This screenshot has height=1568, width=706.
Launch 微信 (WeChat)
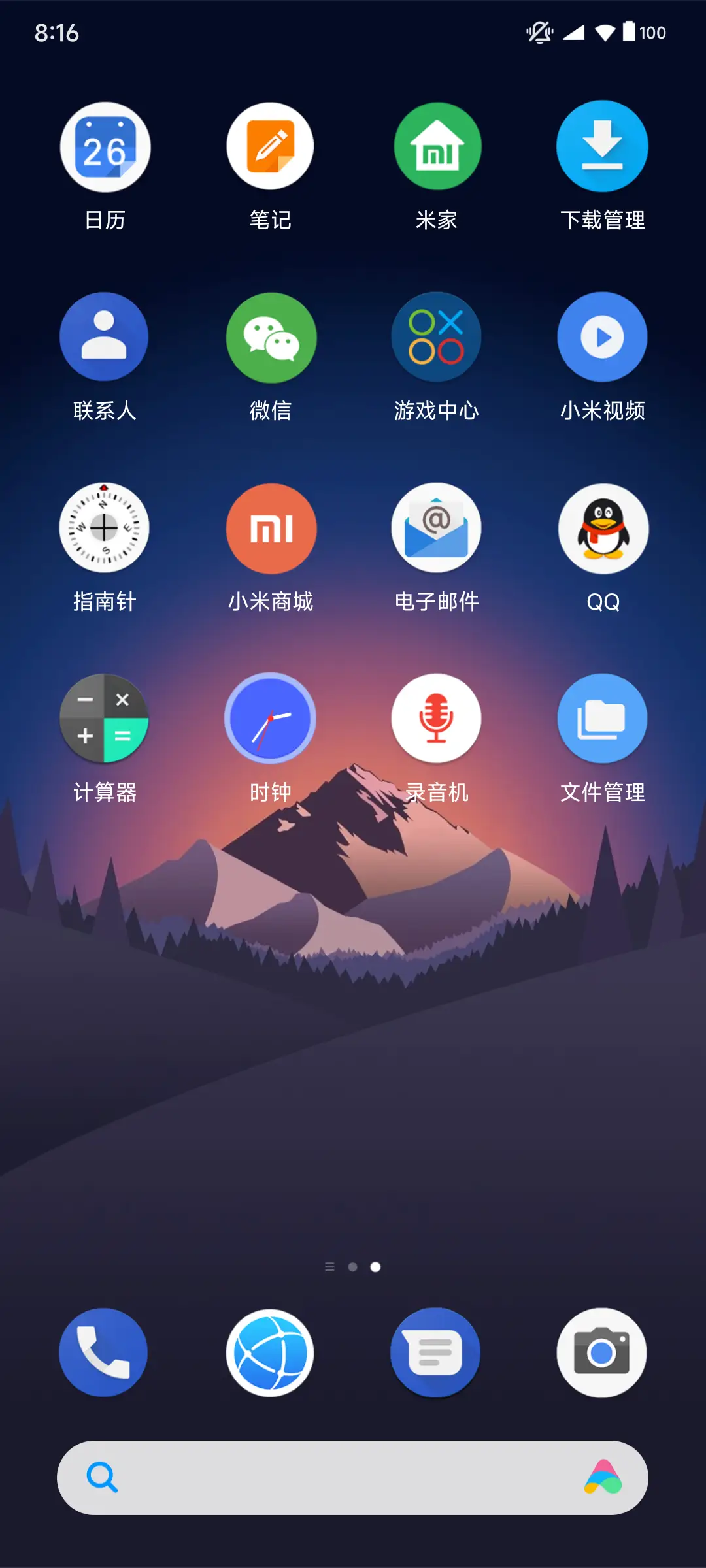click(x=271, y=336)
